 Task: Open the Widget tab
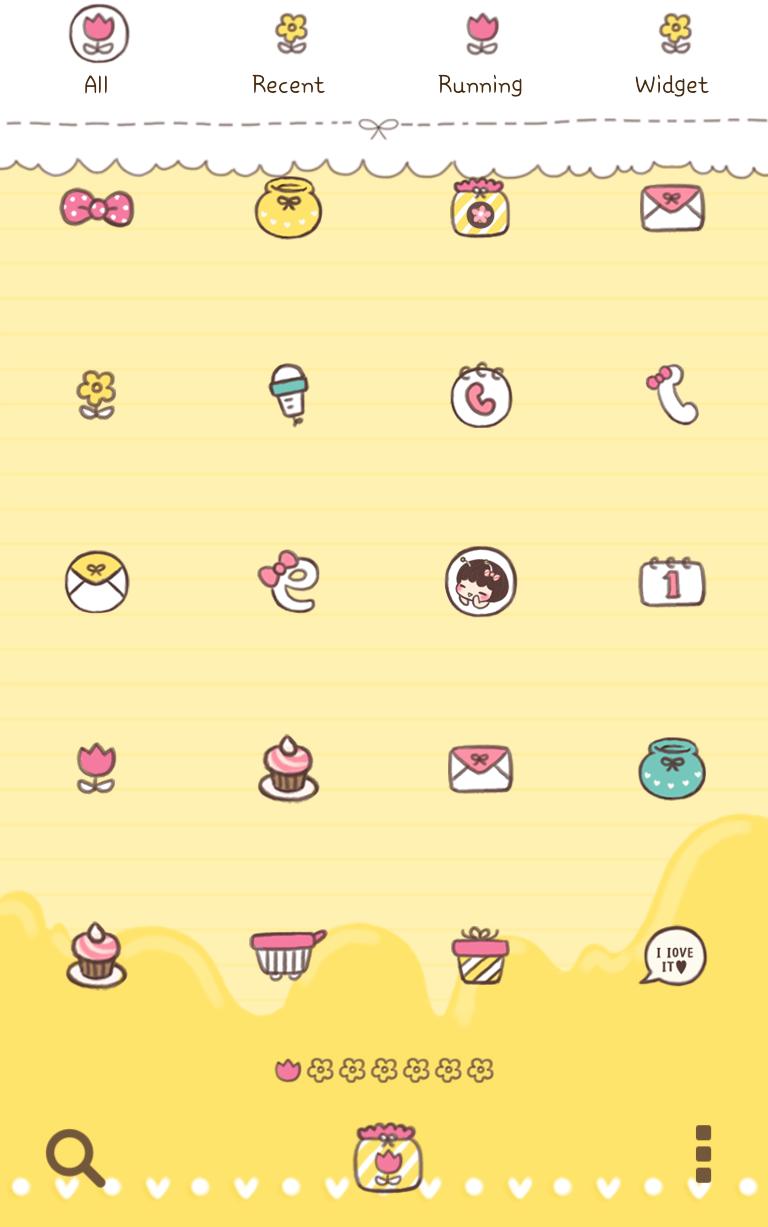pos(672,50)
